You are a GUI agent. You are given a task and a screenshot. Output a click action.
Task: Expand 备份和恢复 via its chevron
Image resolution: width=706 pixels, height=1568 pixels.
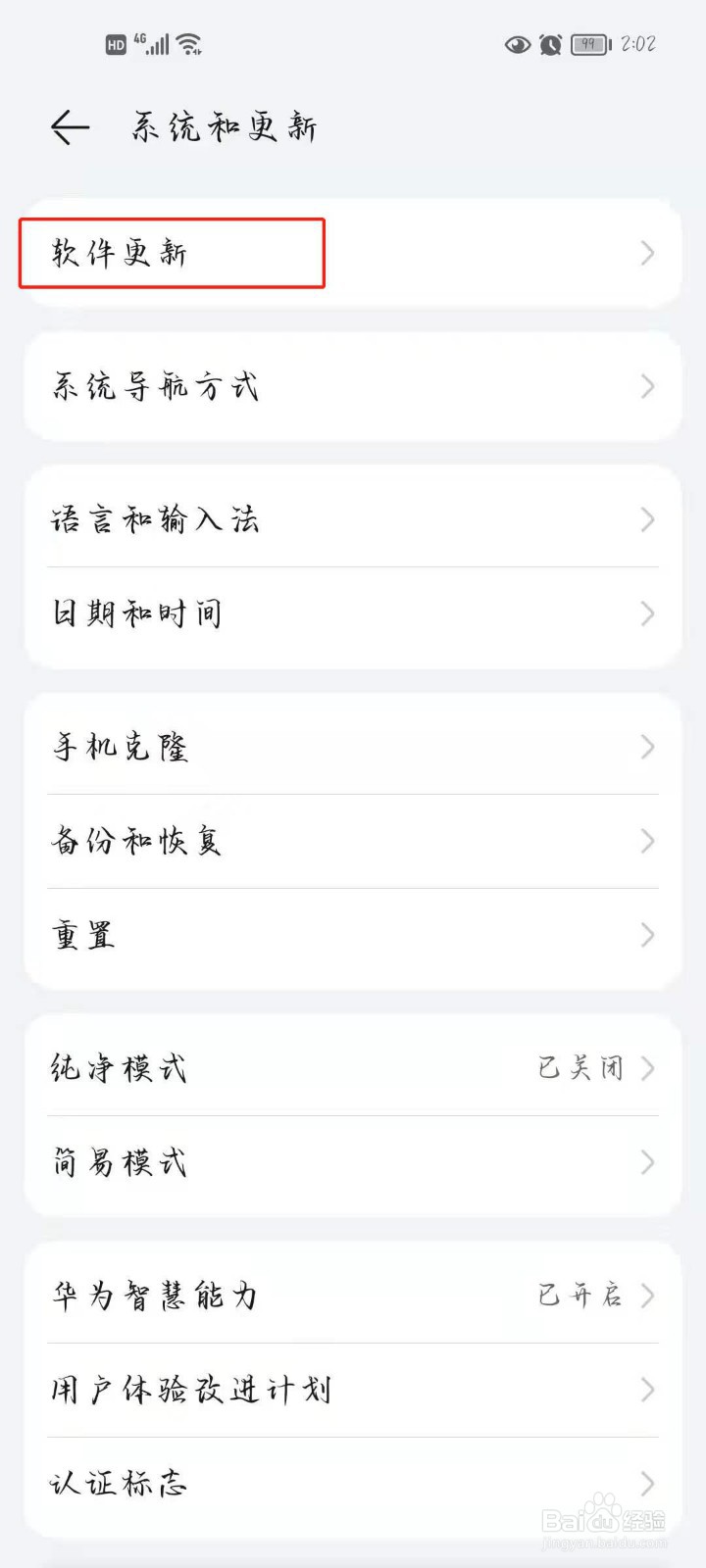647,841
